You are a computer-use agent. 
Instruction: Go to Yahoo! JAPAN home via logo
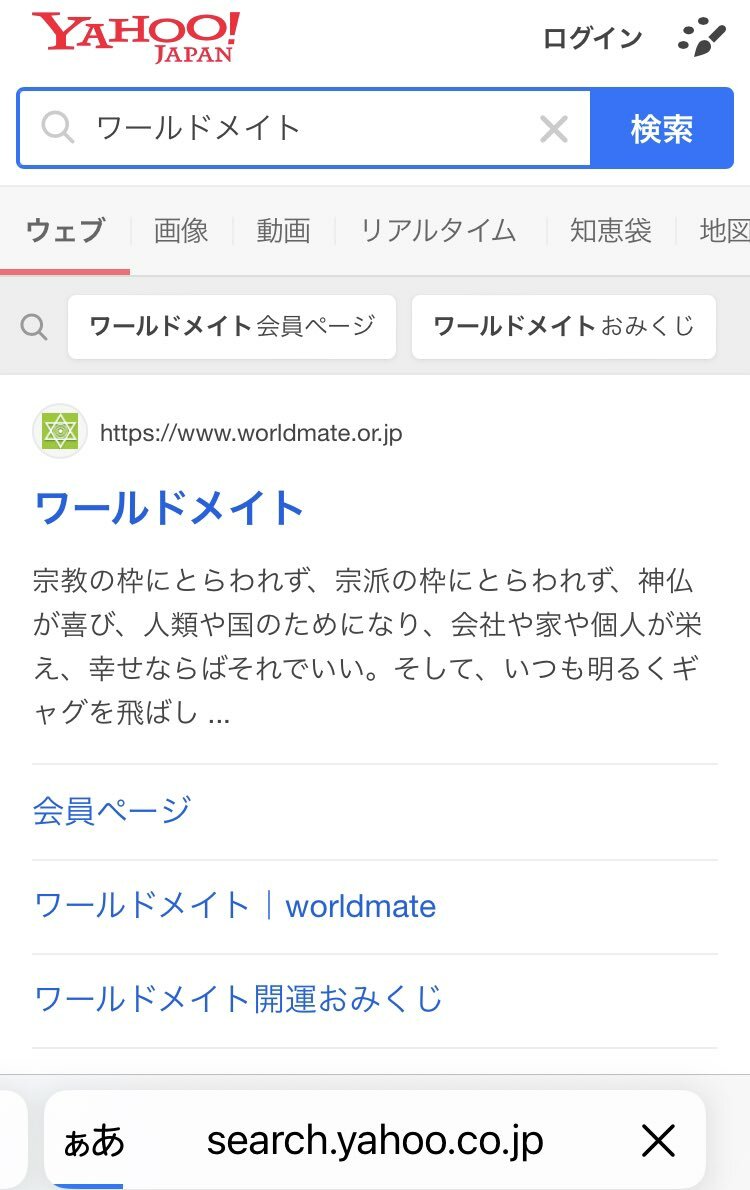(136, 36)
